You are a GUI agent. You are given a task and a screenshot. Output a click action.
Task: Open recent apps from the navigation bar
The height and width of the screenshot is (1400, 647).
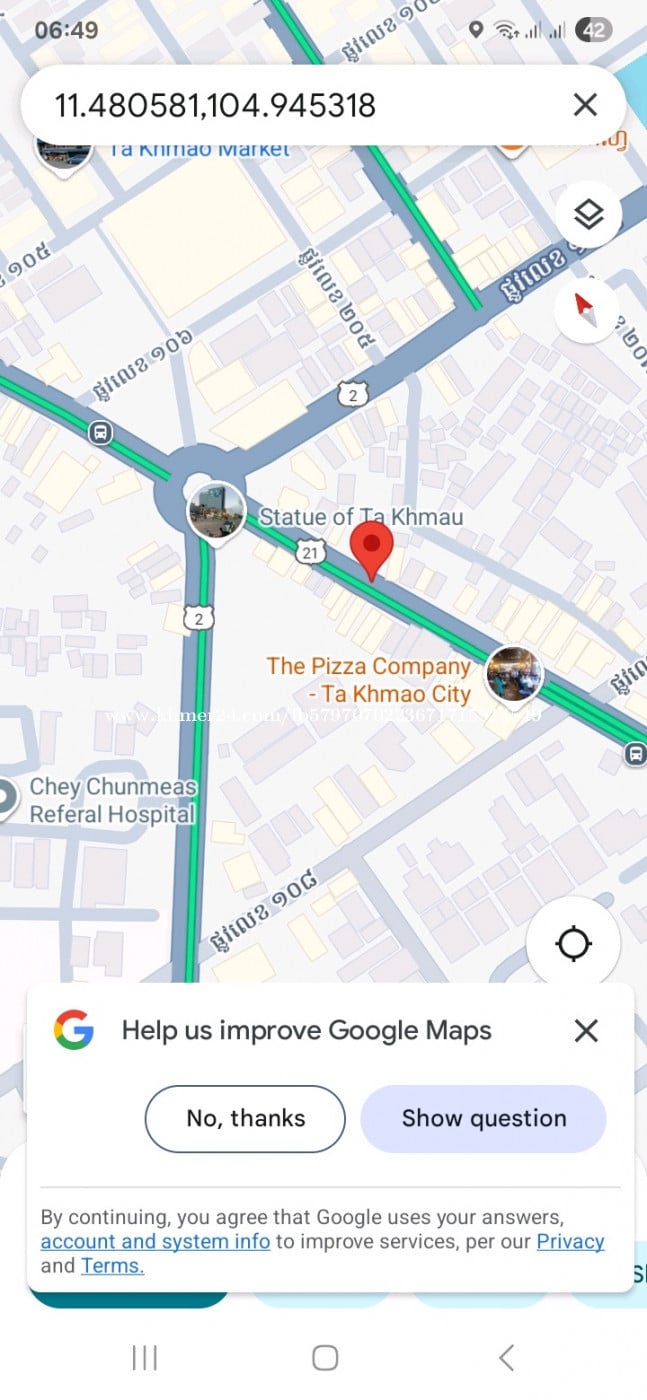pyautogui.click(x=145, y=1357)
